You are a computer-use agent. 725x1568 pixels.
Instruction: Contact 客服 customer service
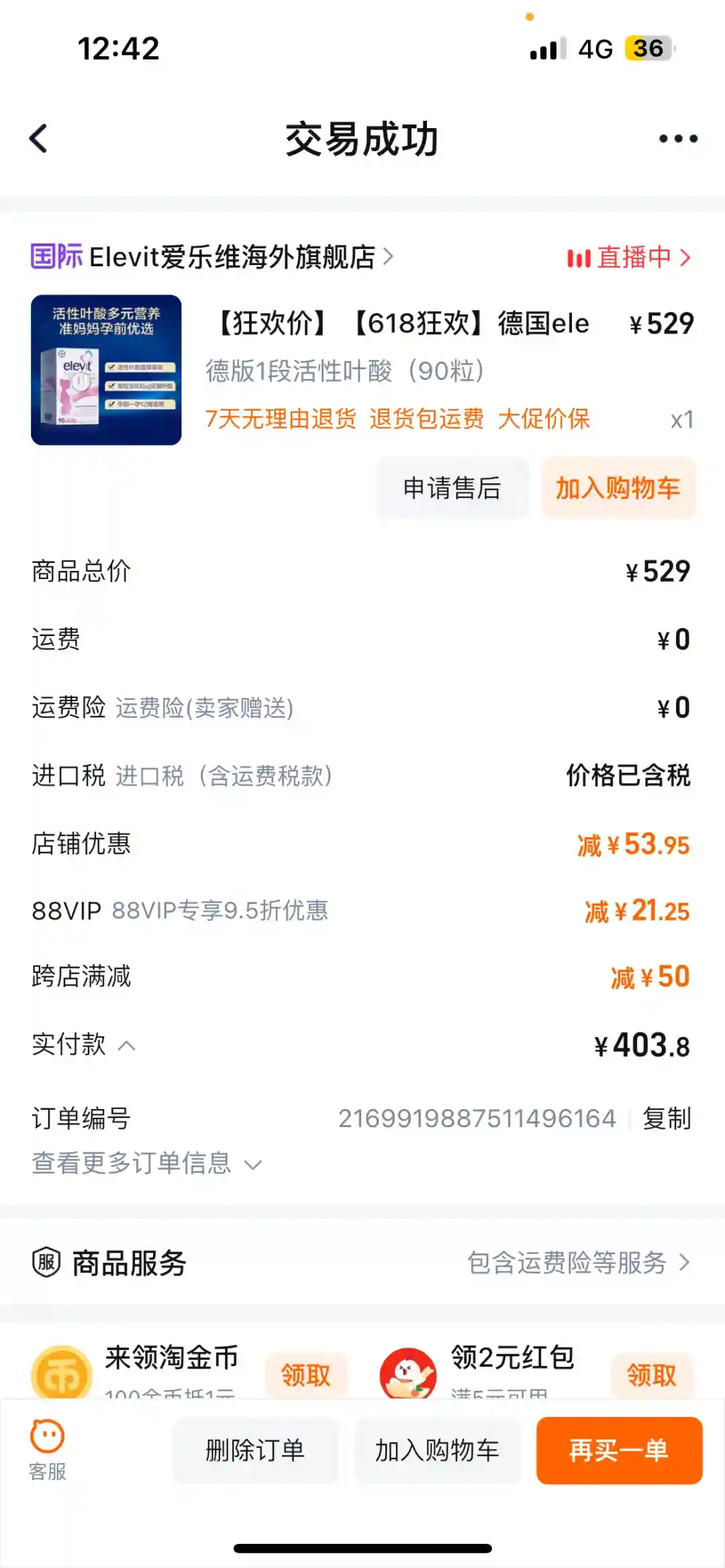pos(47,1451)
